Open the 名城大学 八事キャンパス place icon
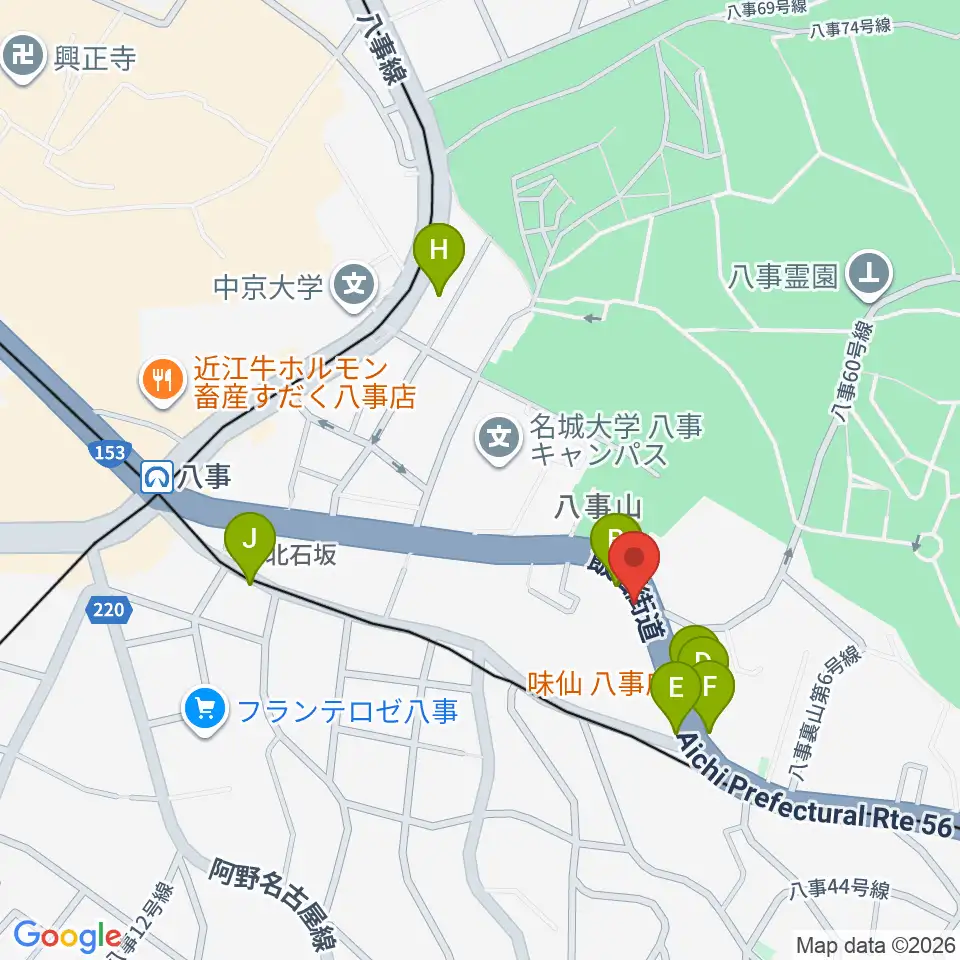This screenshot has width=960, height=960. click(500, 439)
